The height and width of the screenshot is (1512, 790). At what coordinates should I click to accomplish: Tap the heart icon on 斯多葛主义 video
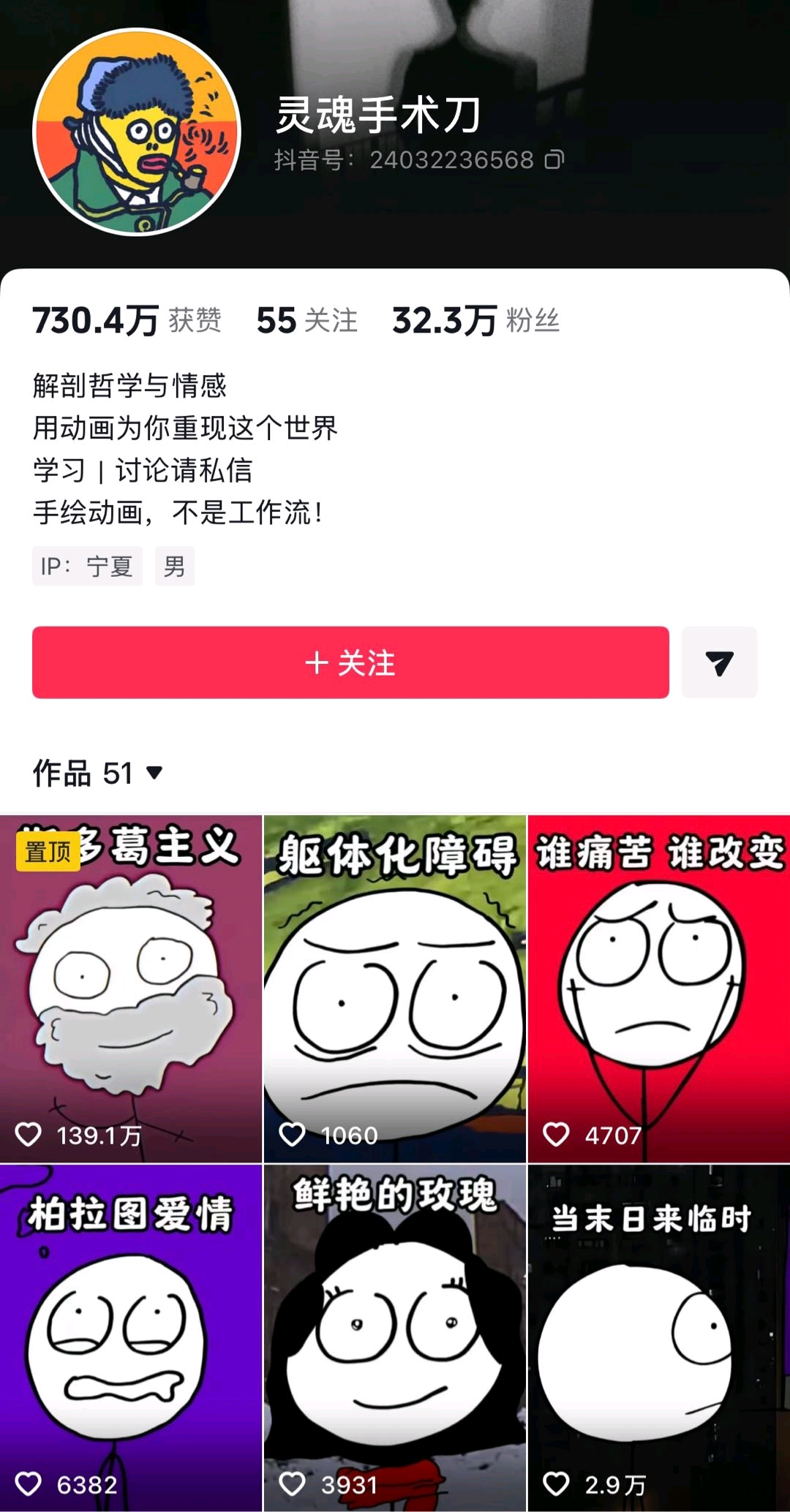point(29,1135)
